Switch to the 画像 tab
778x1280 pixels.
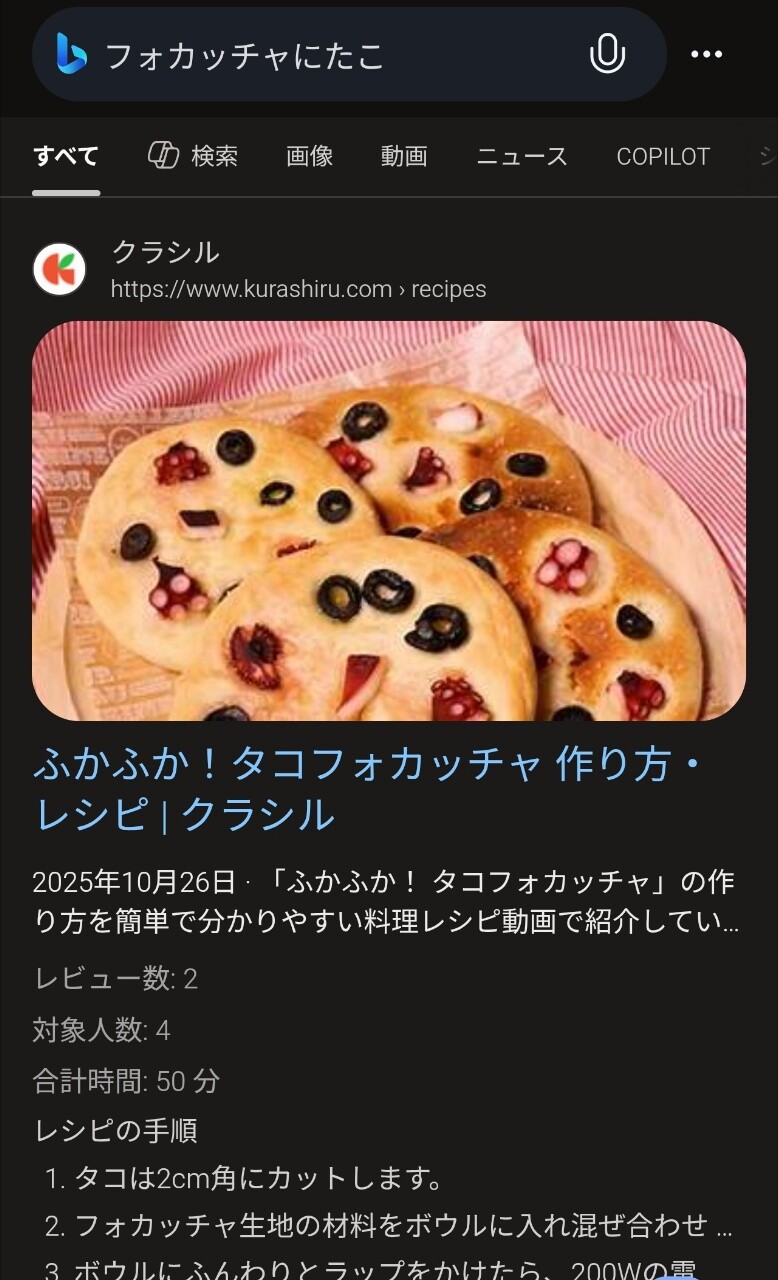click(x=309, y=156)
